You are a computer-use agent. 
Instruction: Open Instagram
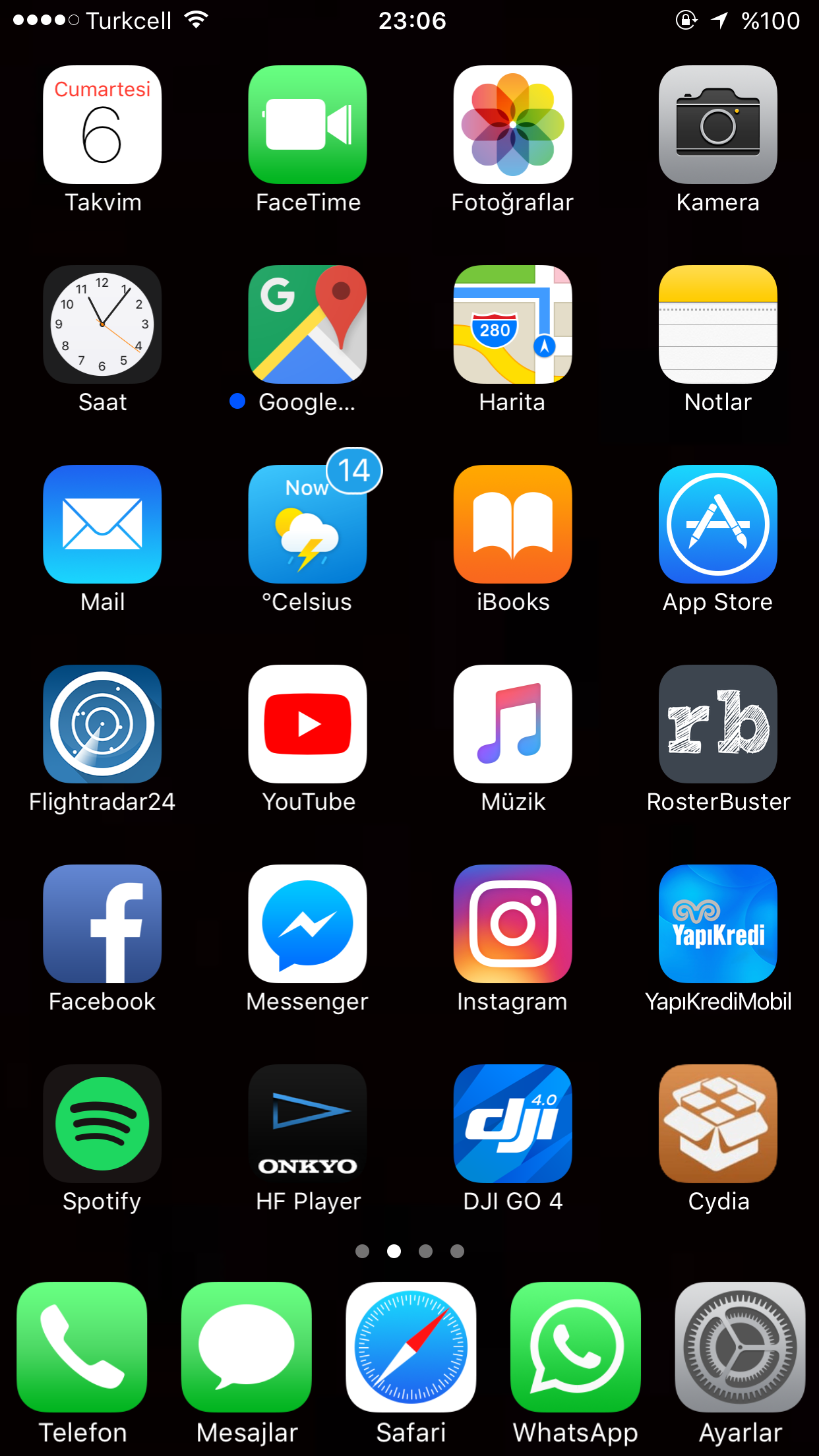[512, 924]
